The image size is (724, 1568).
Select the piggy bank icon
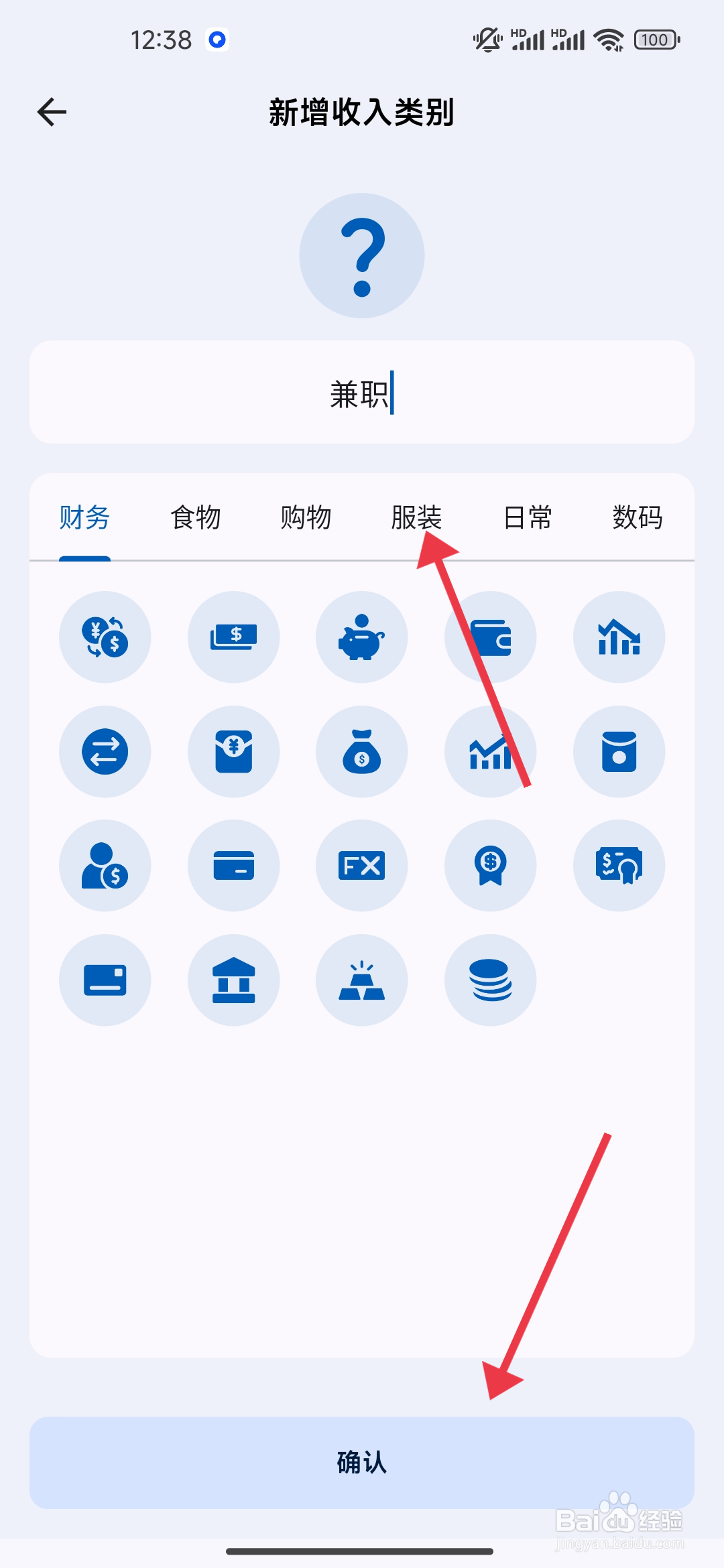pos(362,637)
